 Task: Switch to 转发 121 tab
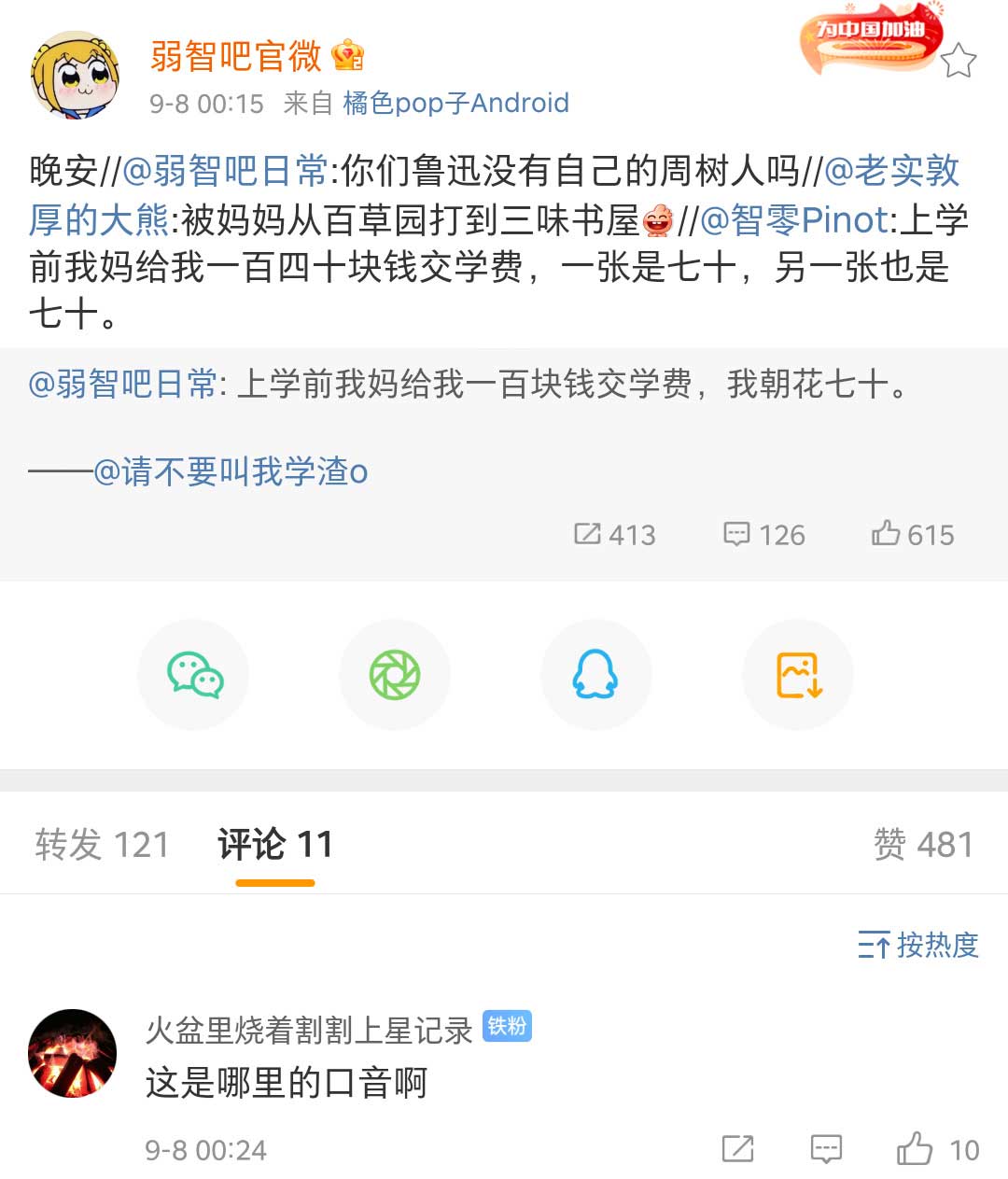[102, 844]
